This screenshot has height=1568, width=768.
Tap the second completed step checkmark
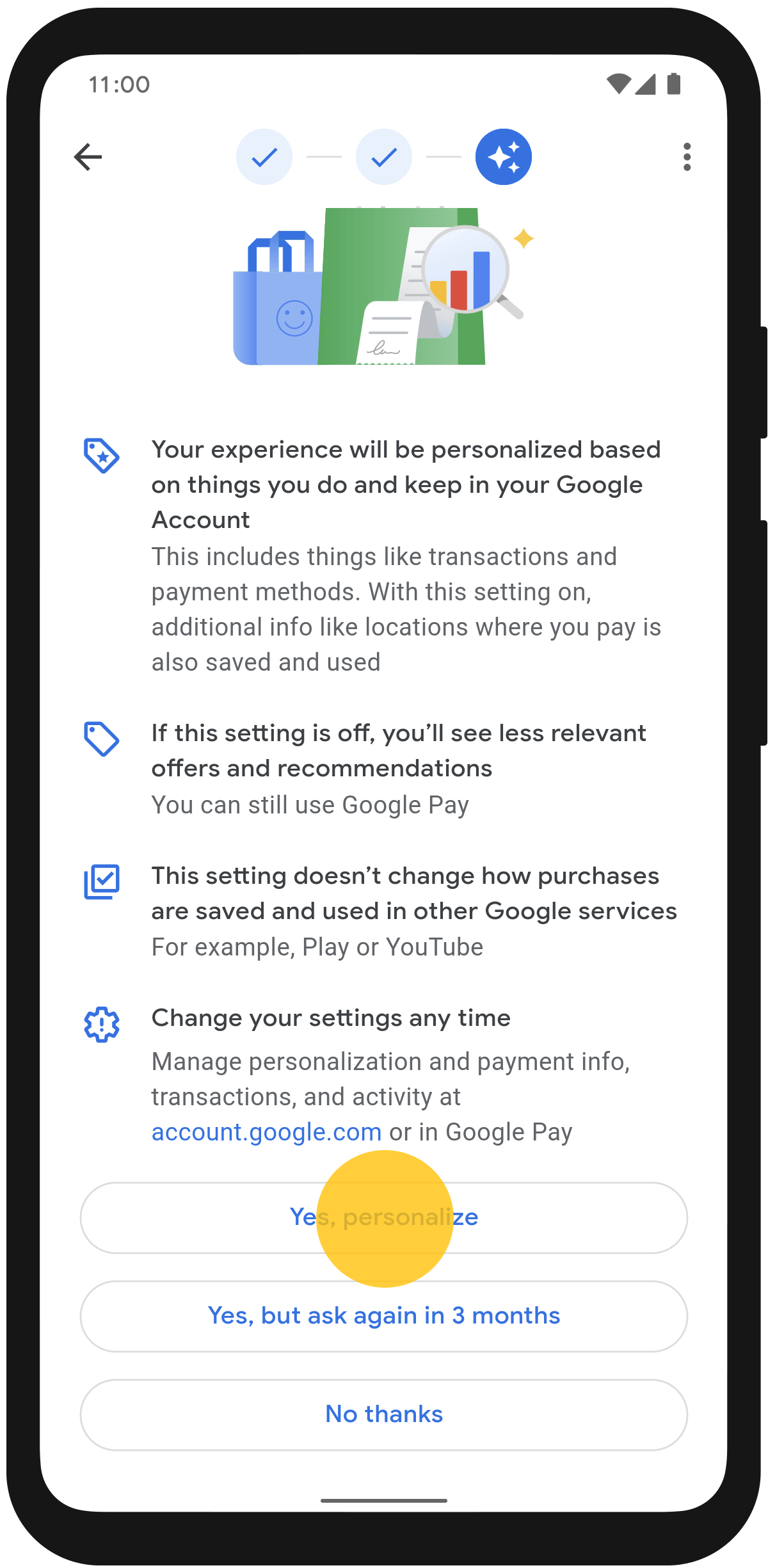(384, 156)
